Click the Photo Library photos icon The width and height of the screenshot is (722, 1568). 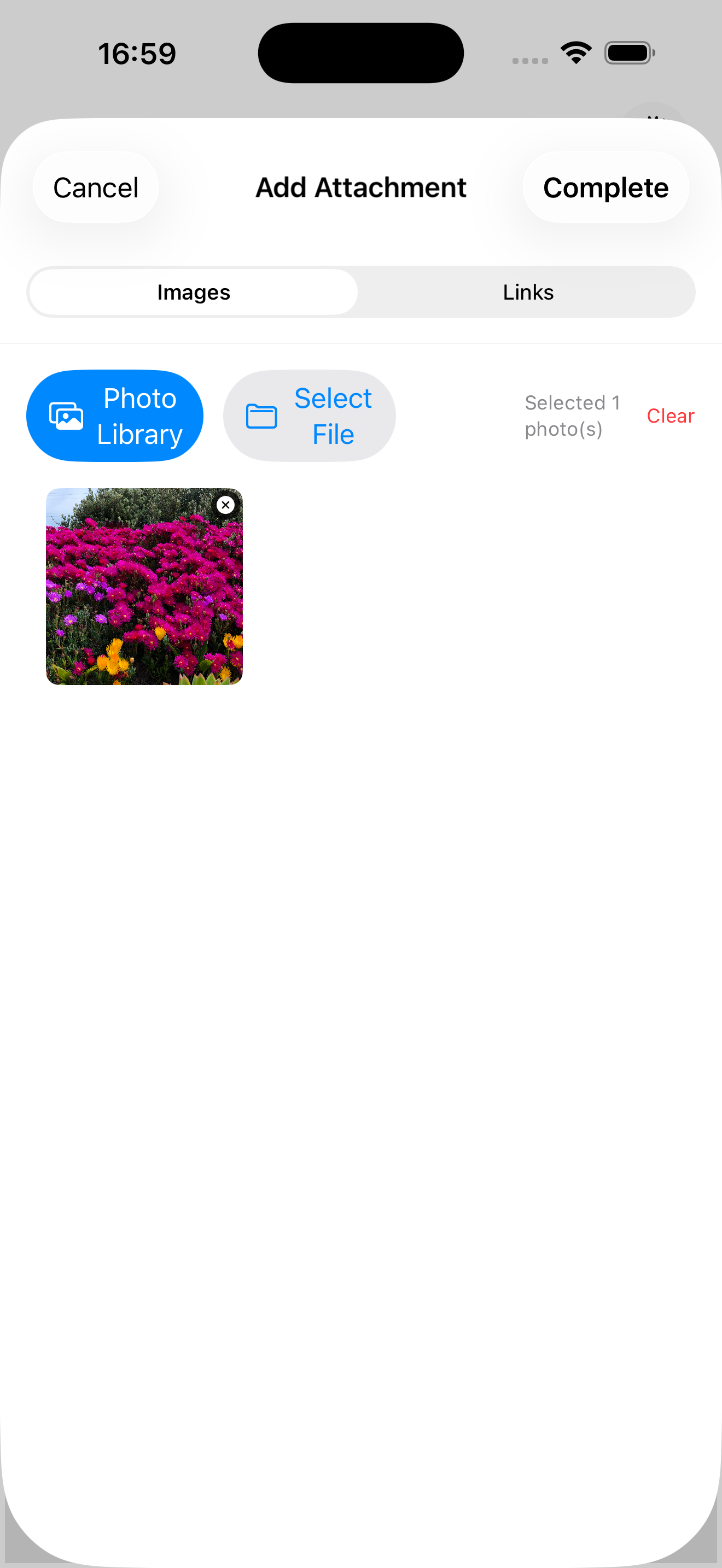(x=67, y=416)
